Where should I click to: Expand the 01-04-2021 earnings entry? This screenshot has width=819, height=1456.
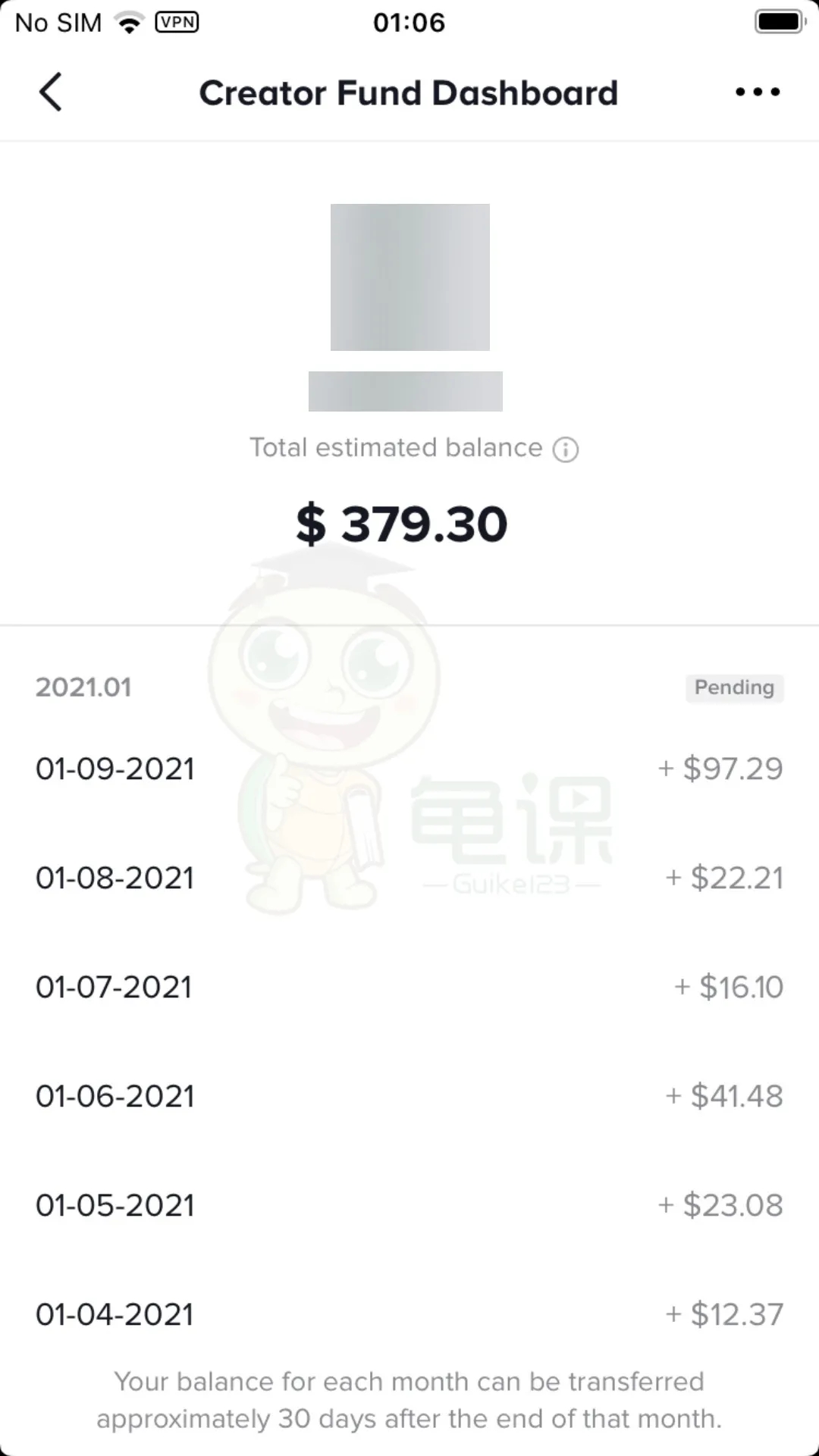409,1314
